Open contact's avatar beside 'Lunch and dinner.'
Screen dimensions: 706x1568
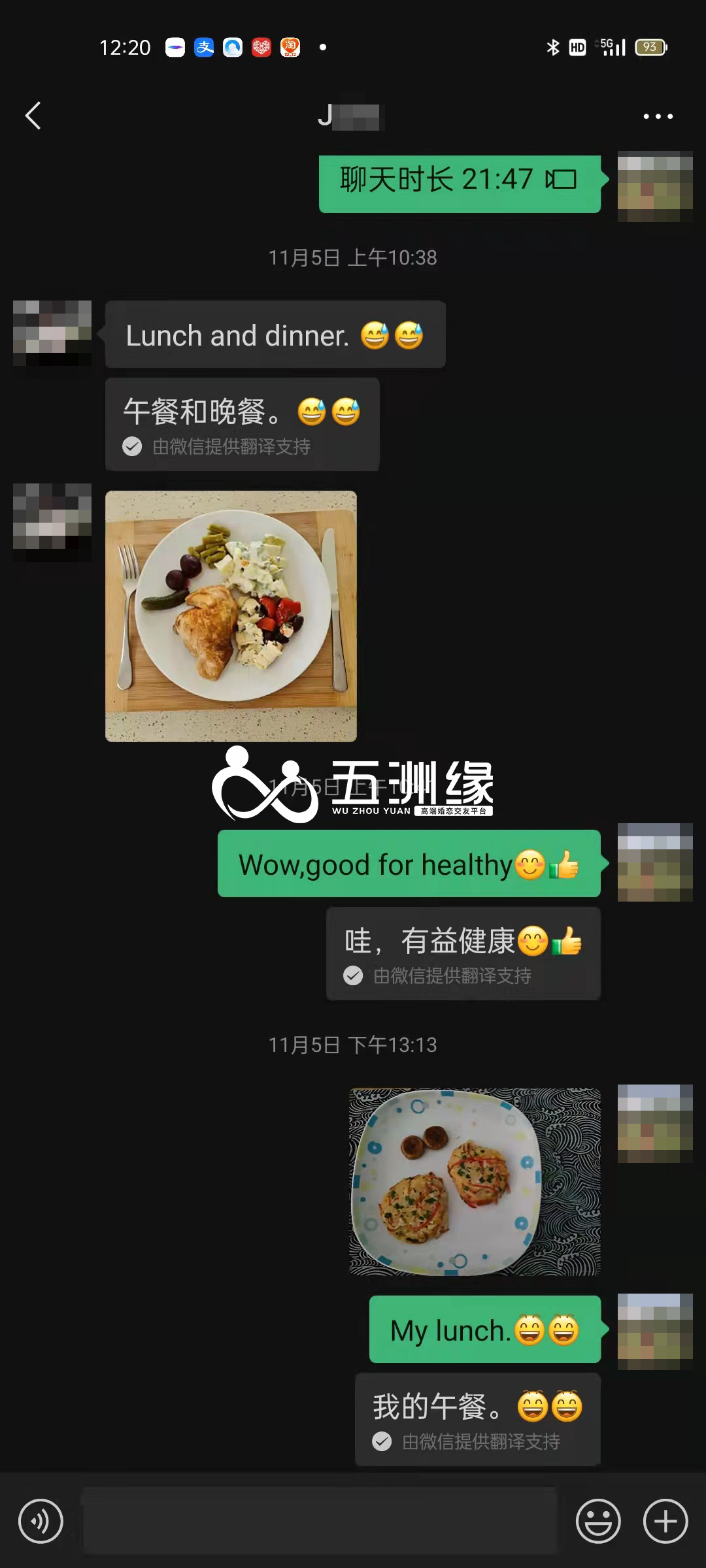tap(52, 333)
